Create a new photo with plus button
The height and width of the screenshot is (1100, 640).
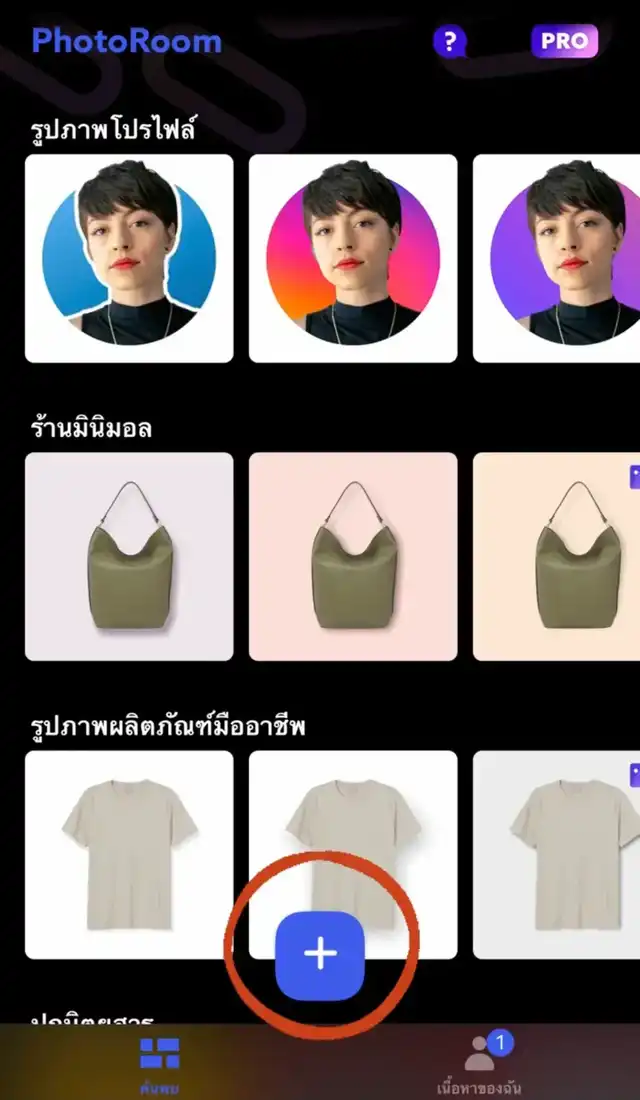(320, 954)
